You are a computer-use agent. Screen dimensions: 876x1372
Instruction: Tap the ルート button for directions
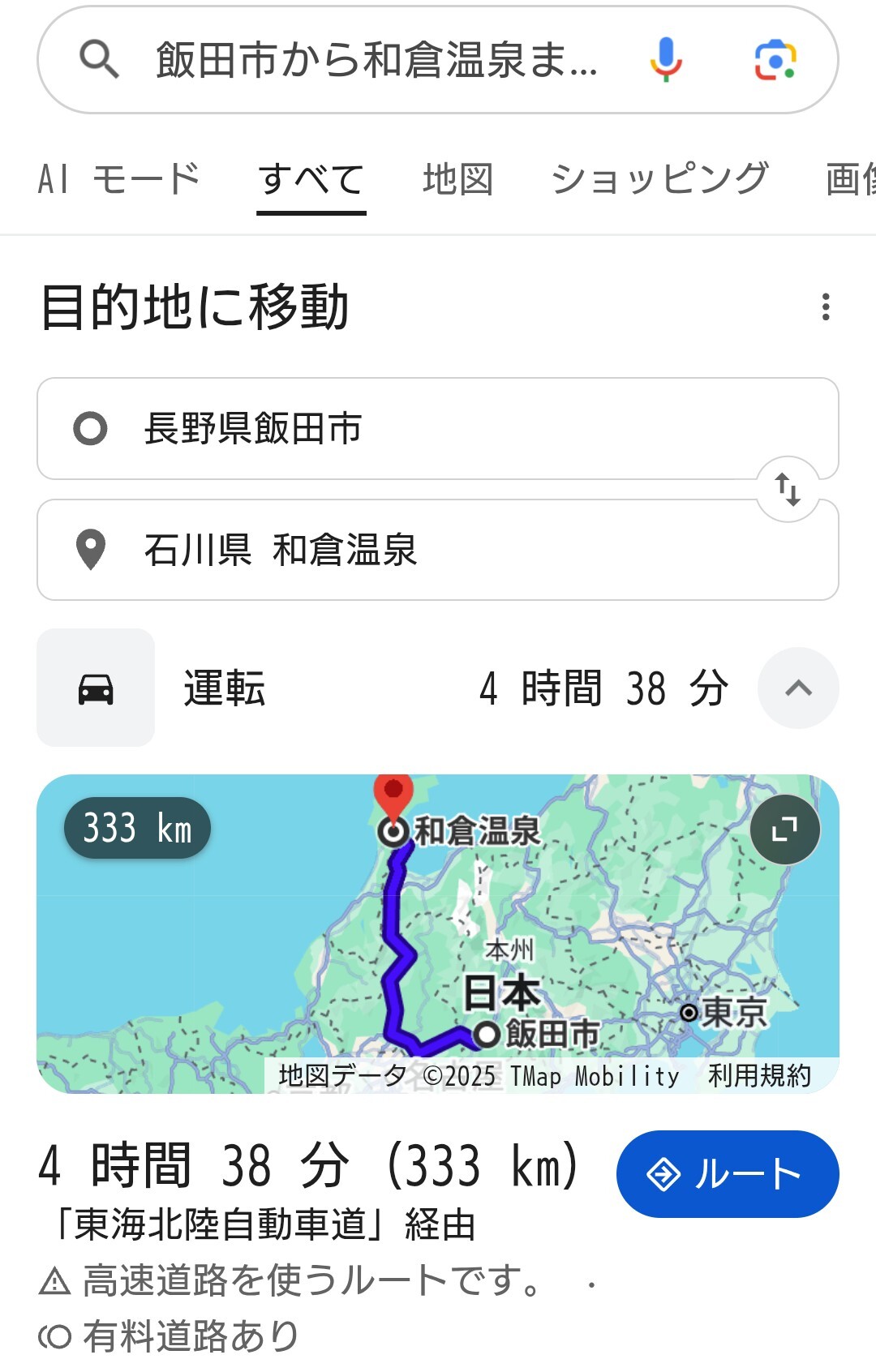(727, 1173)
